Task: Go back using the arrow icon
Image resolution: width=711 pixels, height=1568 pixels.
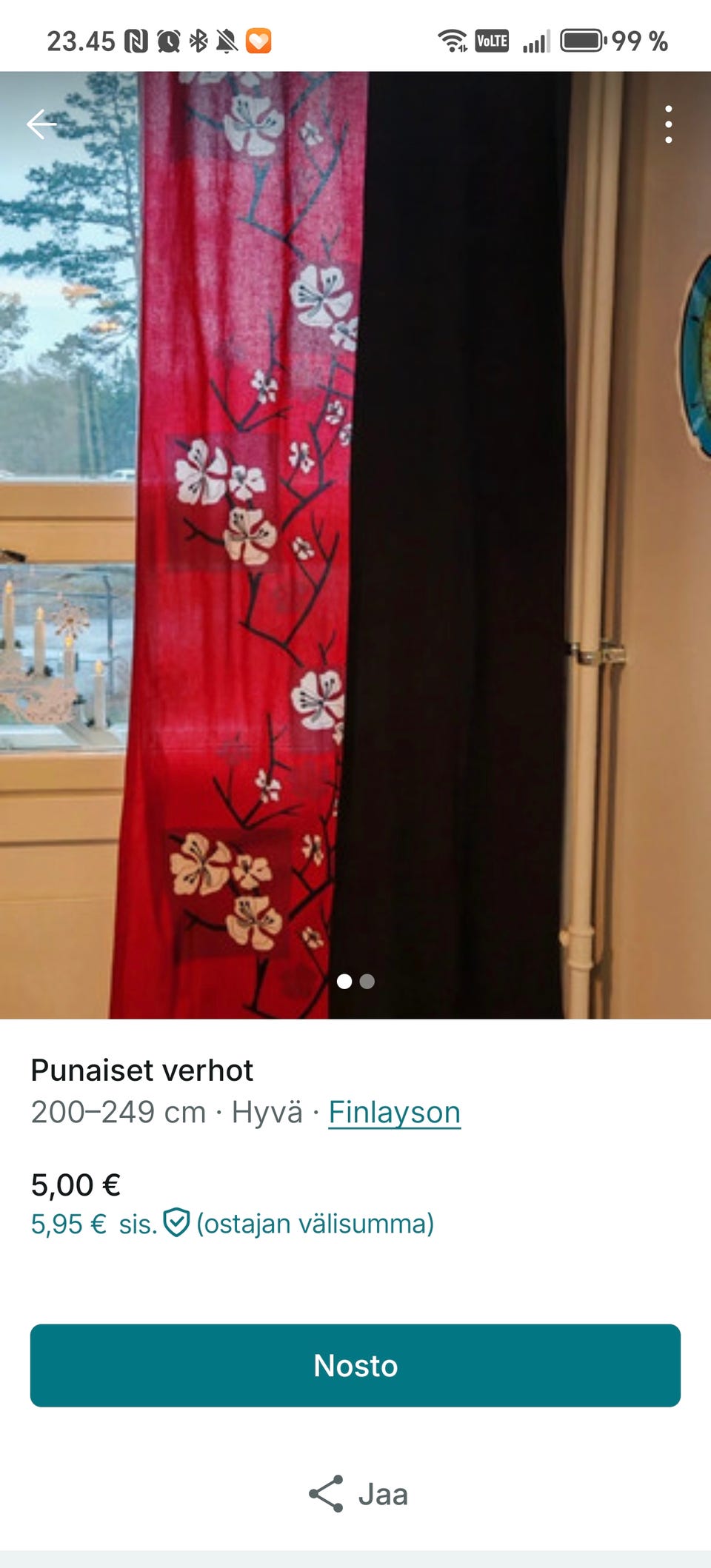Action: 41,124
